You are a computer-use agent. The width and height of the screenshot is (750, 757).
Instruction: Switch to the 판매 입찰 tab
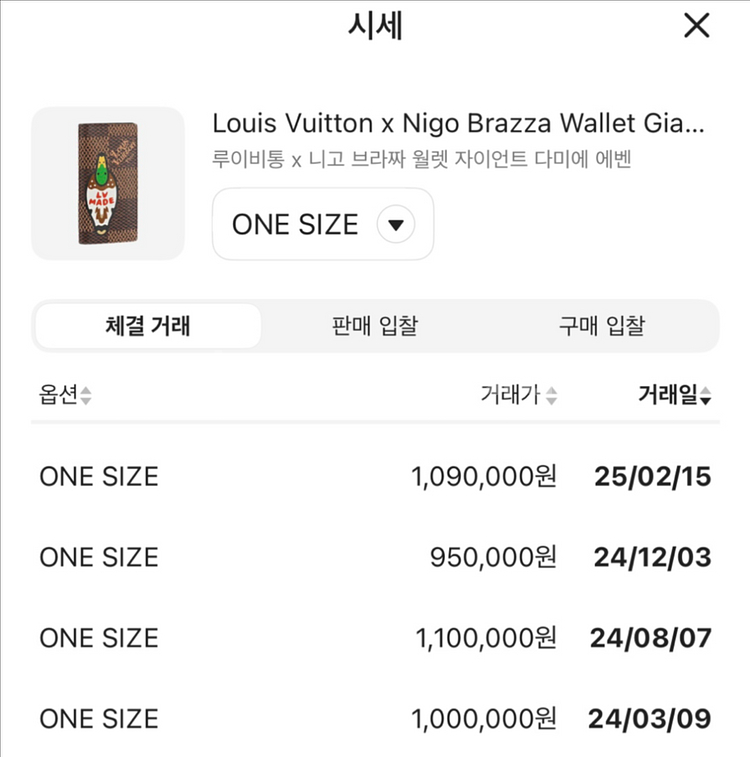pyautogui.click(x=375, y=326)
